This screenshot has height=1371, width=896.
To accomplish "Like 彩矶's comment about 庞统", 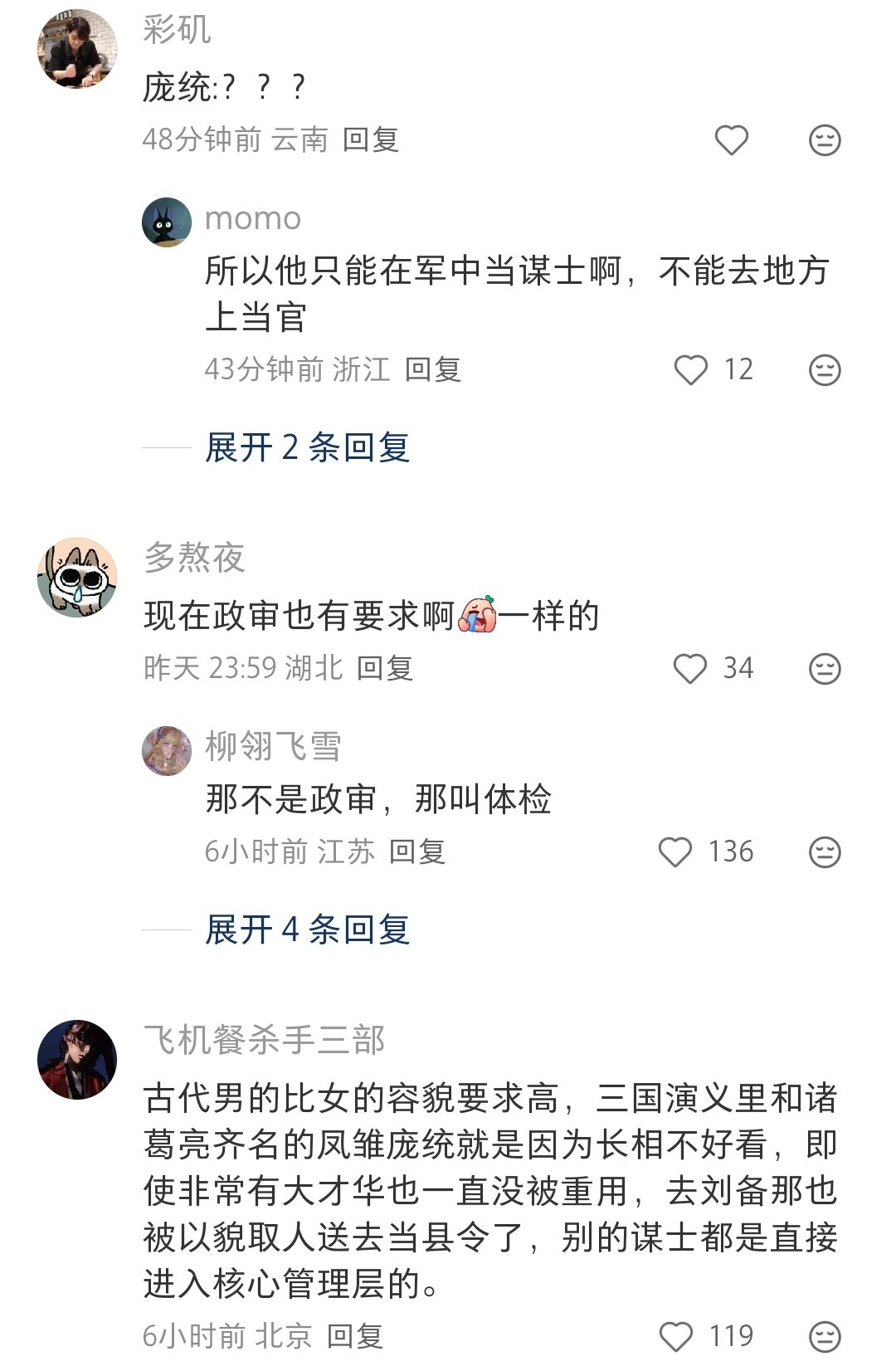I will (x=732, y=140).
